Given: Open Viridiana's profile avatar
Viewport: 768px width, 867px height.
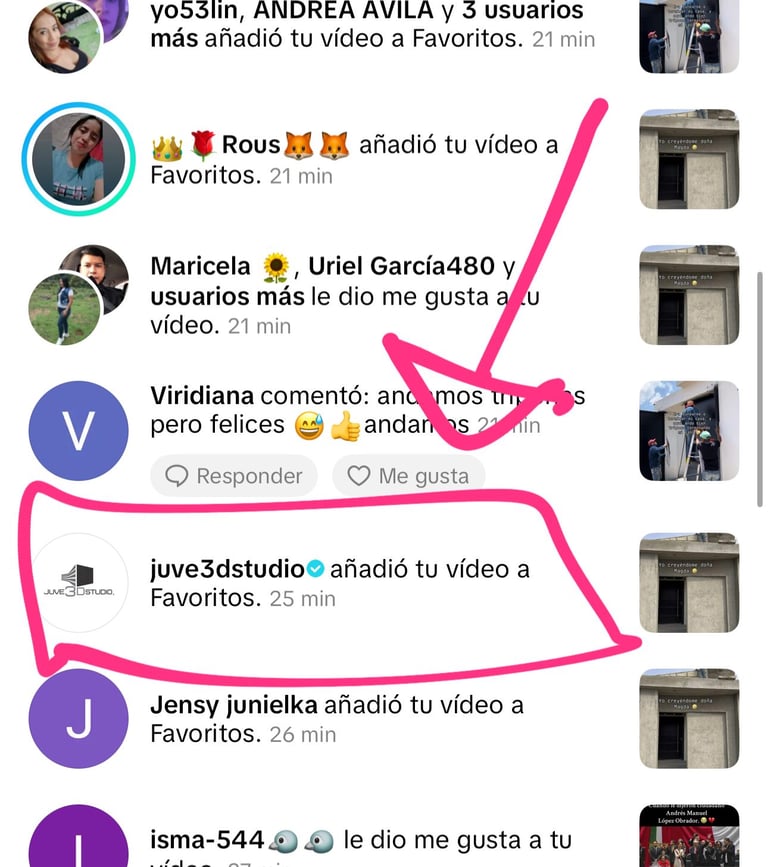Looking at the screenshot, I should pos(79,431).
